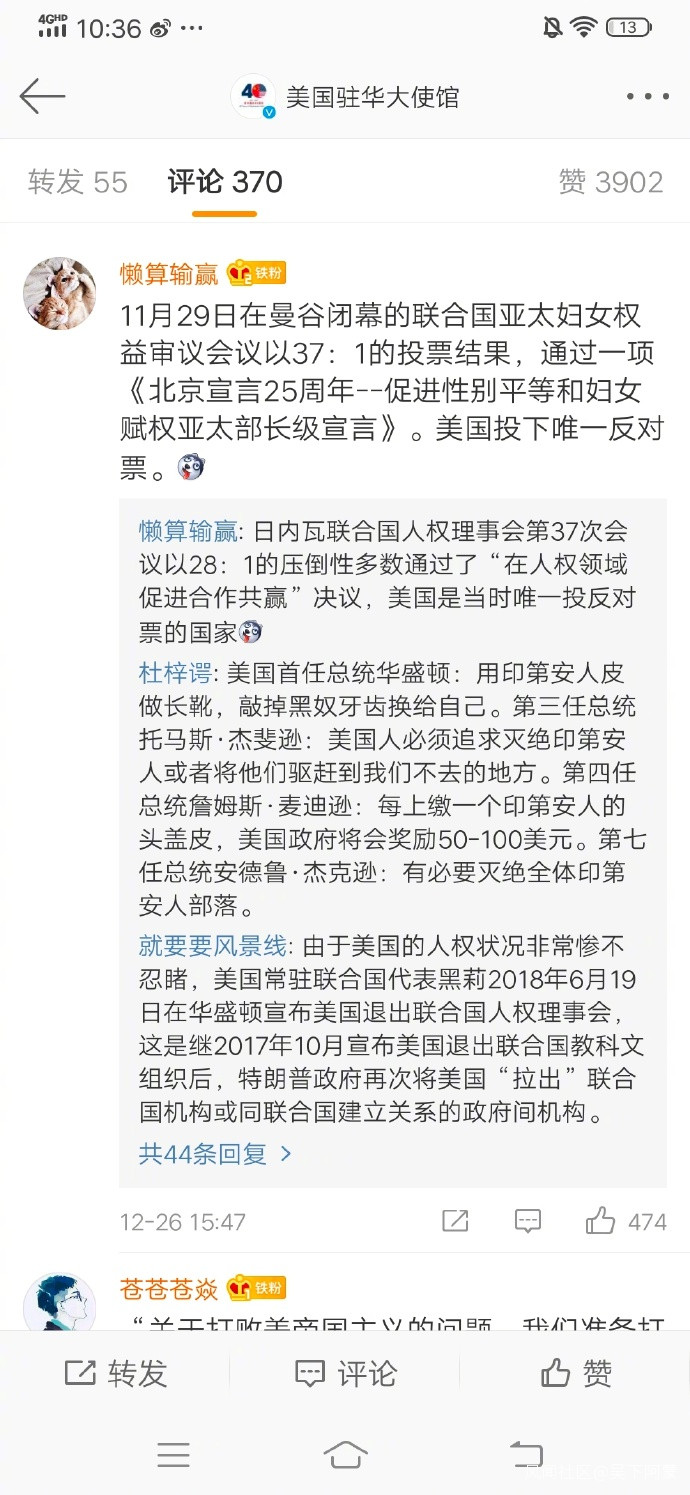Go back using the top-left arrow

(42, 97)
